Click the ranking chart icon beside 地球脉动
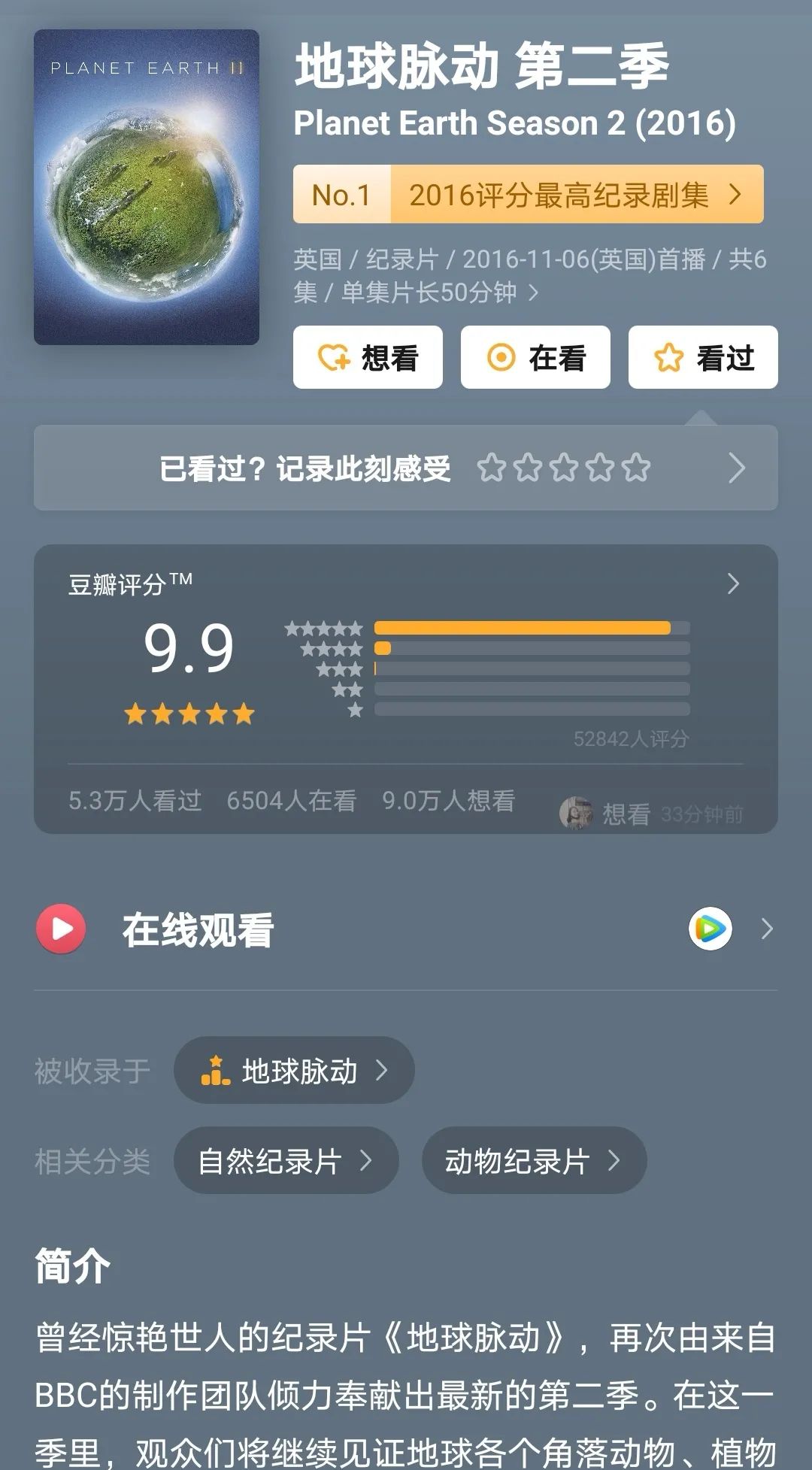This screenshot has height=1470, width=812. (x=217, y=1070)
